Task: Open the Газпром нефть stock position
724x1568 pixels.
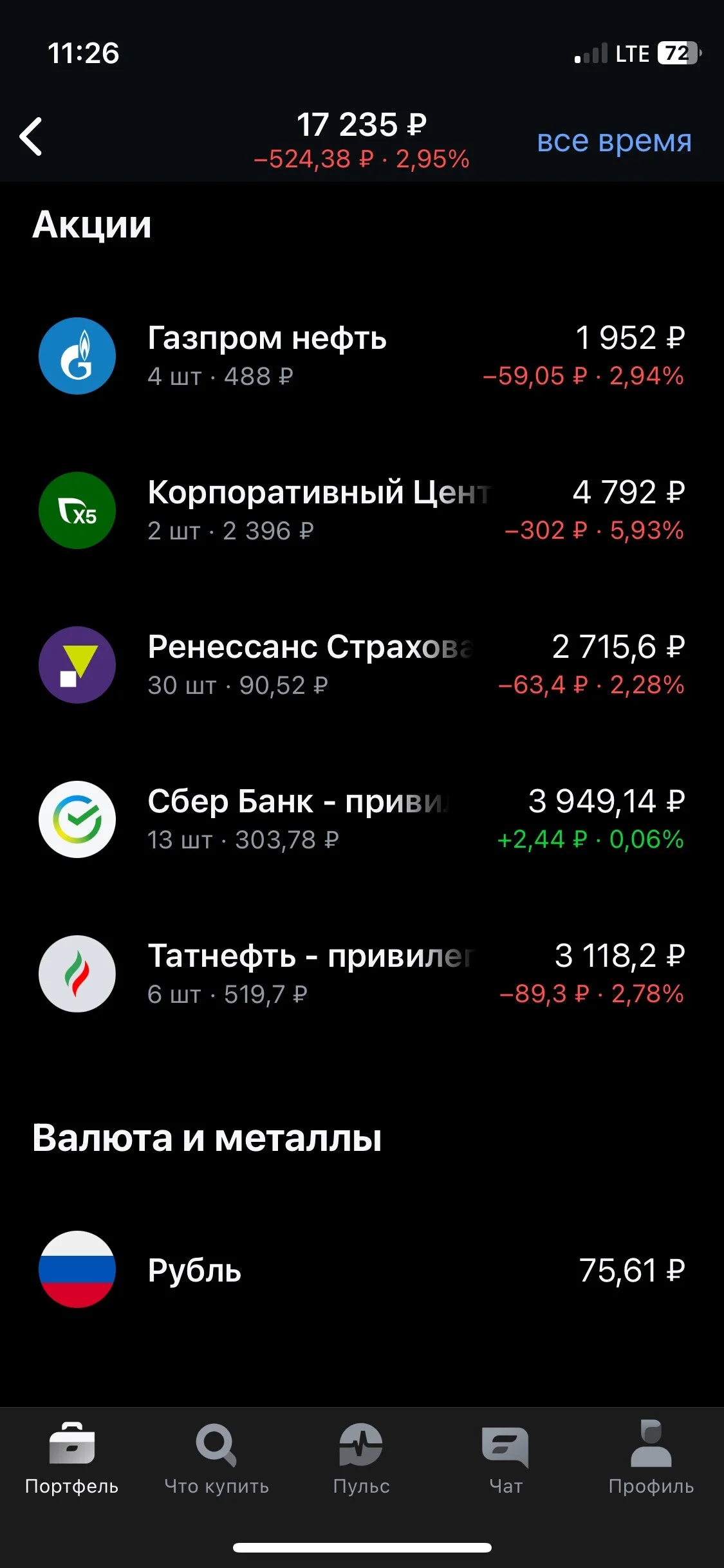Action: (362, 356)
